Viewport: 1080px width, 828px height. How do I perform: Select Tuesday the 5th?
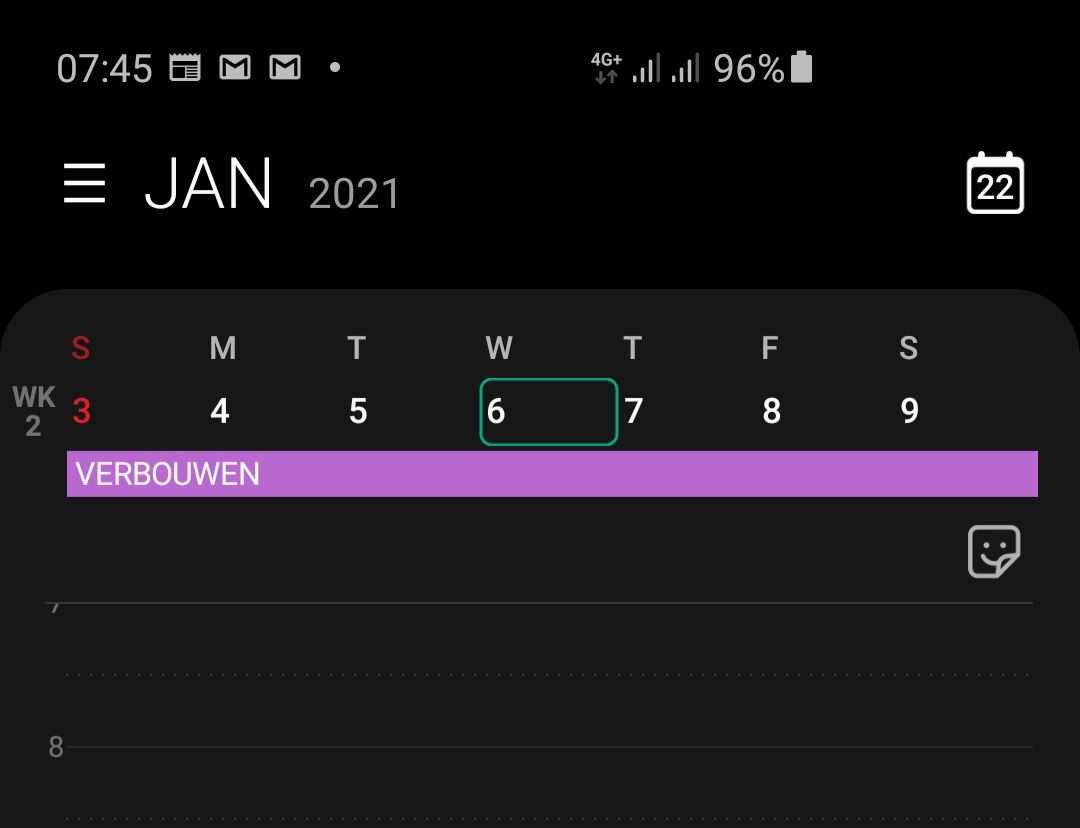[x=358, y=411]
